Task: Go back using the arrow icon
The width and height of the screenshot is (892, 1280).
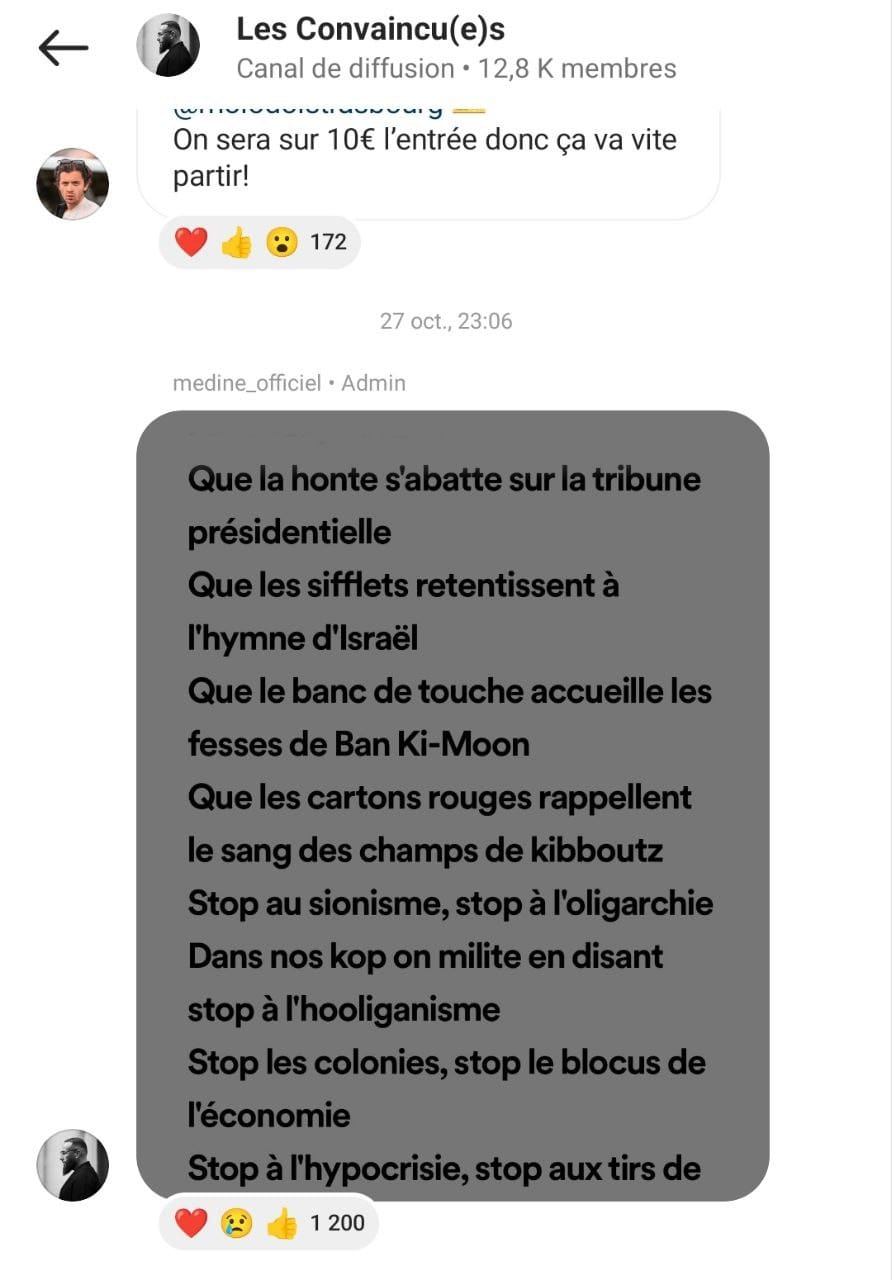Action: point(63,47)
